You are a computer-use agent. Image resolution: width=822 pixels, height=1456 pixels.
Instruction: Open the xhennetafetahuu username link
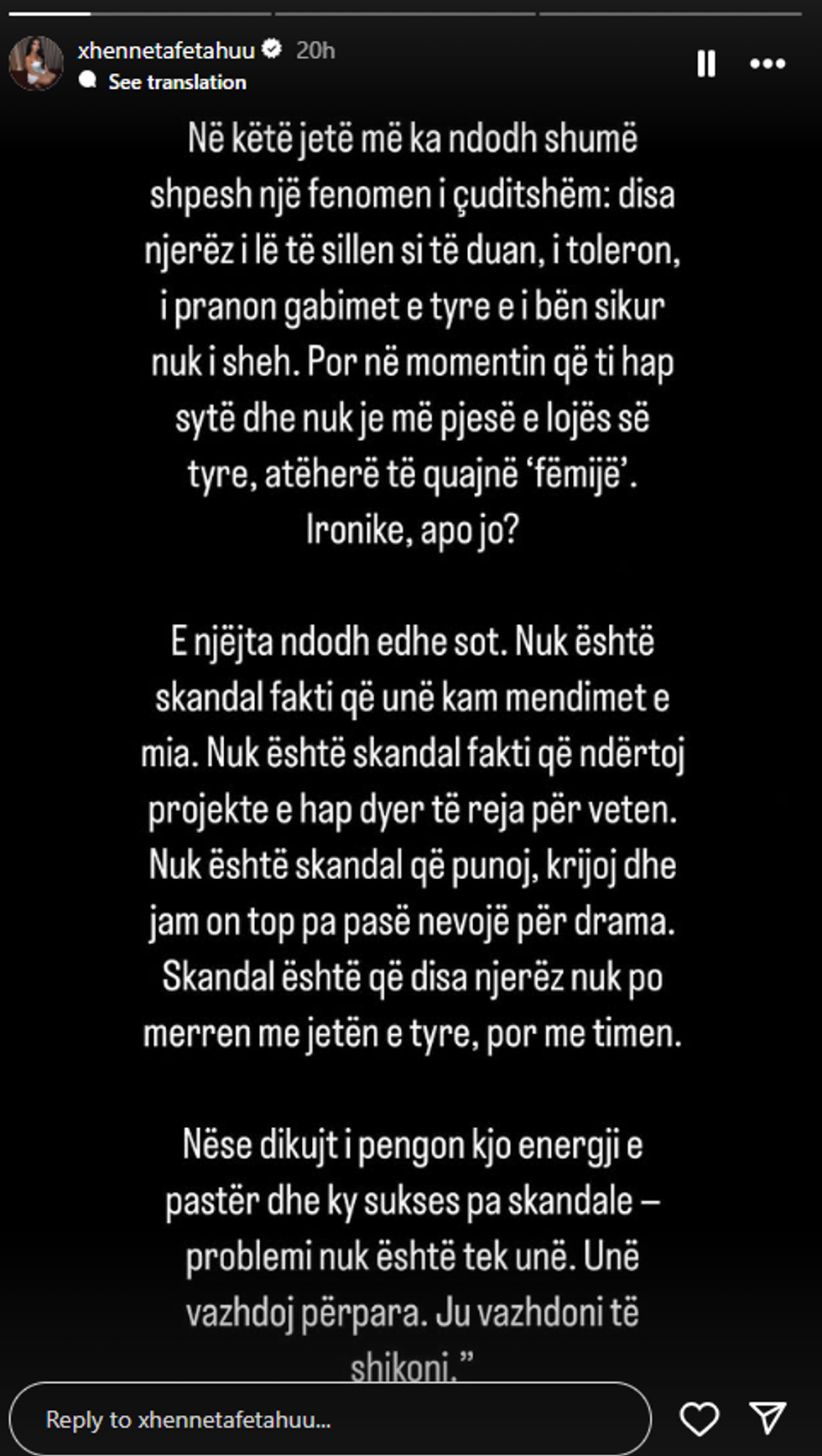click(166, 50)
